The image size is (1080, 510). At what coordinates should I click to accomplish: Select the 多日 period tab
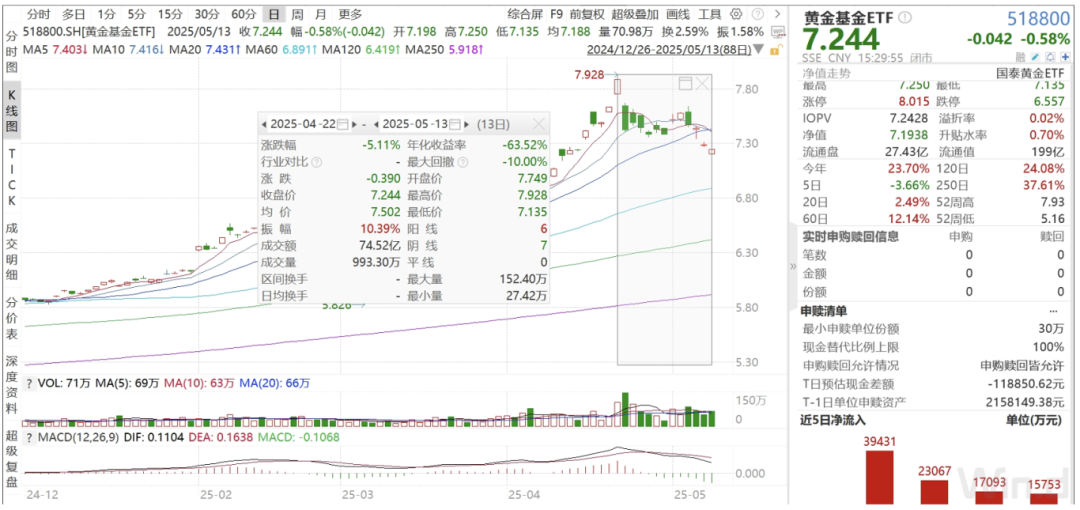point(73,14)
